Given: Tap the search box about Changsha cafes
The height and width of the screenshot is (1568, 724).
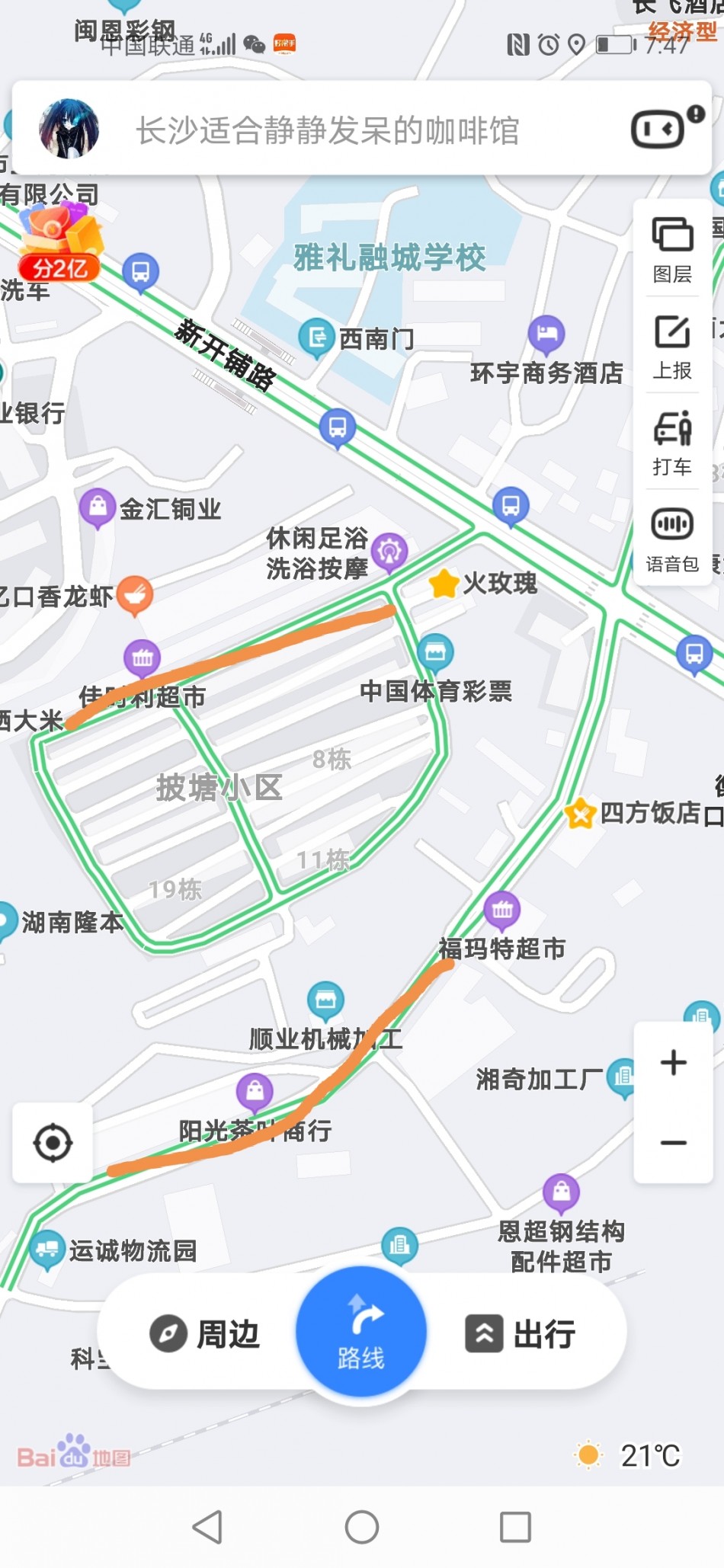Looking at the screenshot, I should [x=328, y=130].
